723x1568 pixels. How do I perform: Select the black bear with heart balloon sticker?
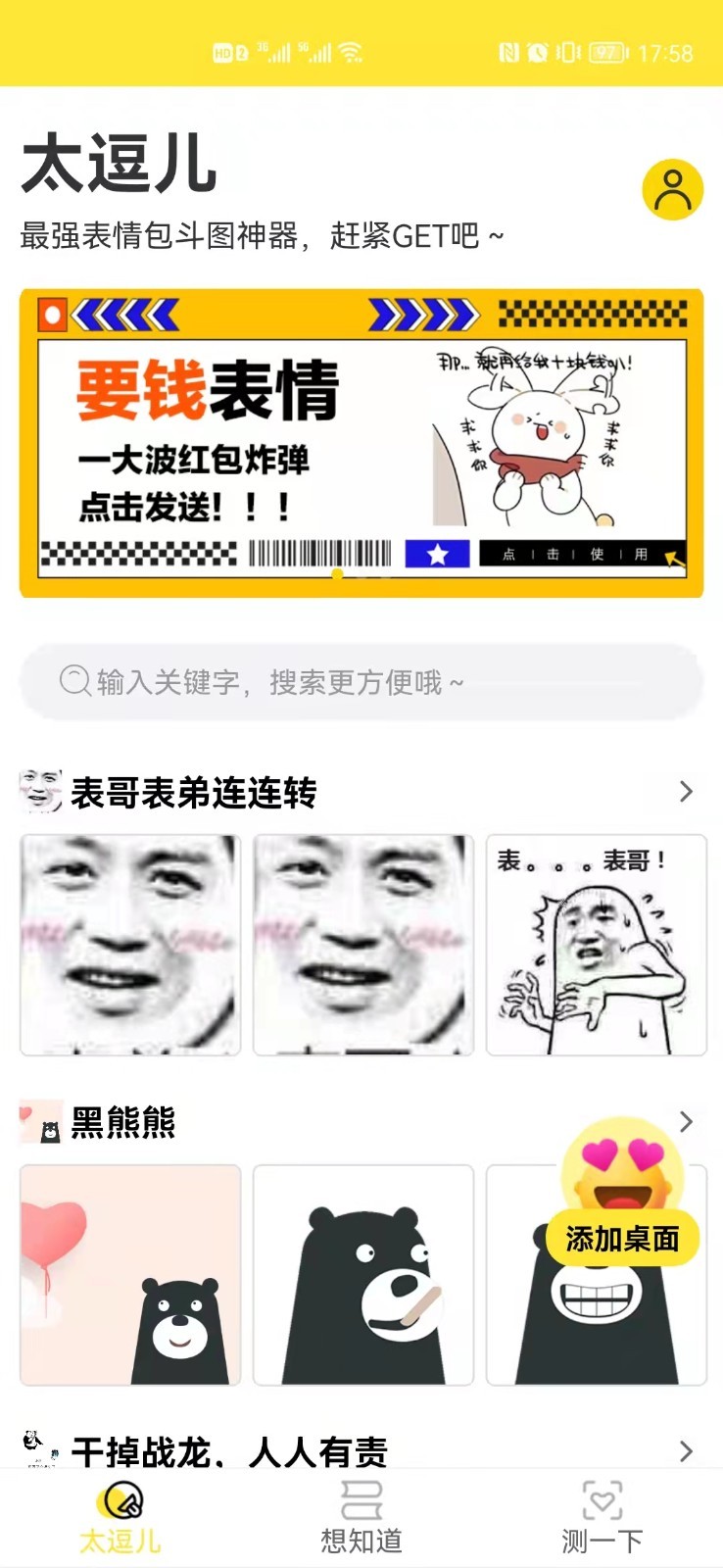tap(130, 1275)
